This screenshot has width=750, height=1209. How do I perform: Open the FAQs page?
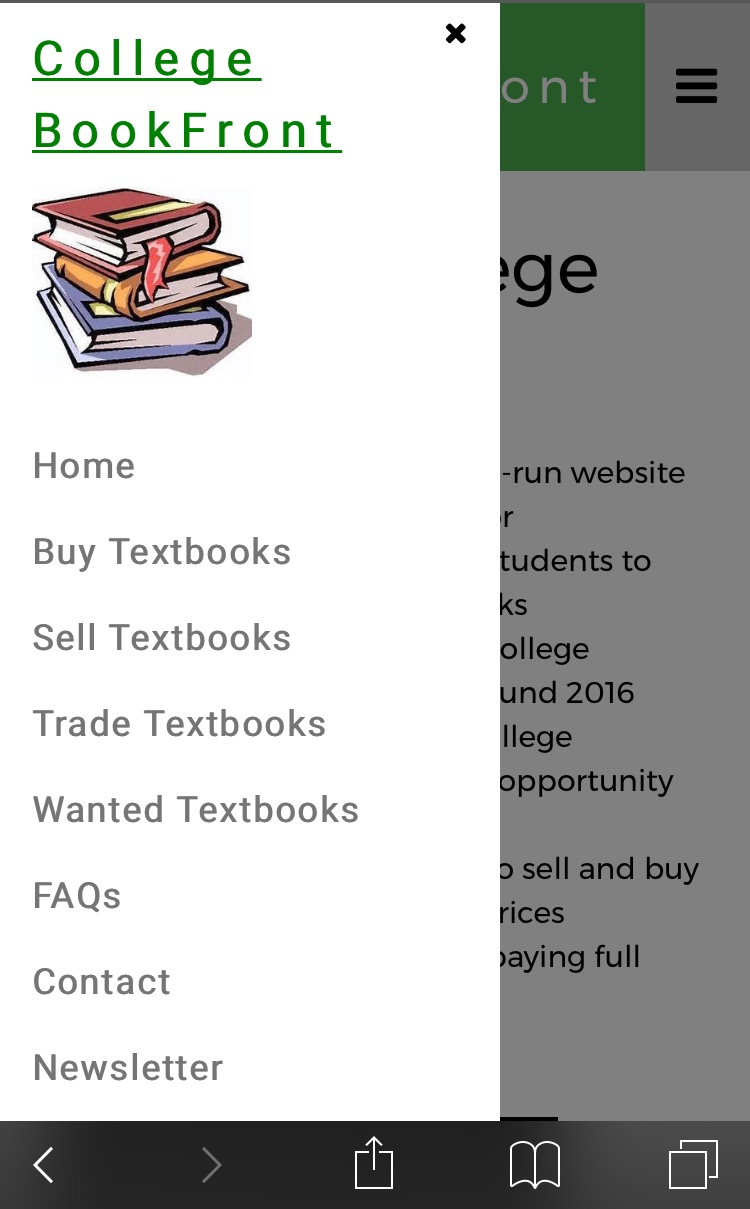(77, 896)
